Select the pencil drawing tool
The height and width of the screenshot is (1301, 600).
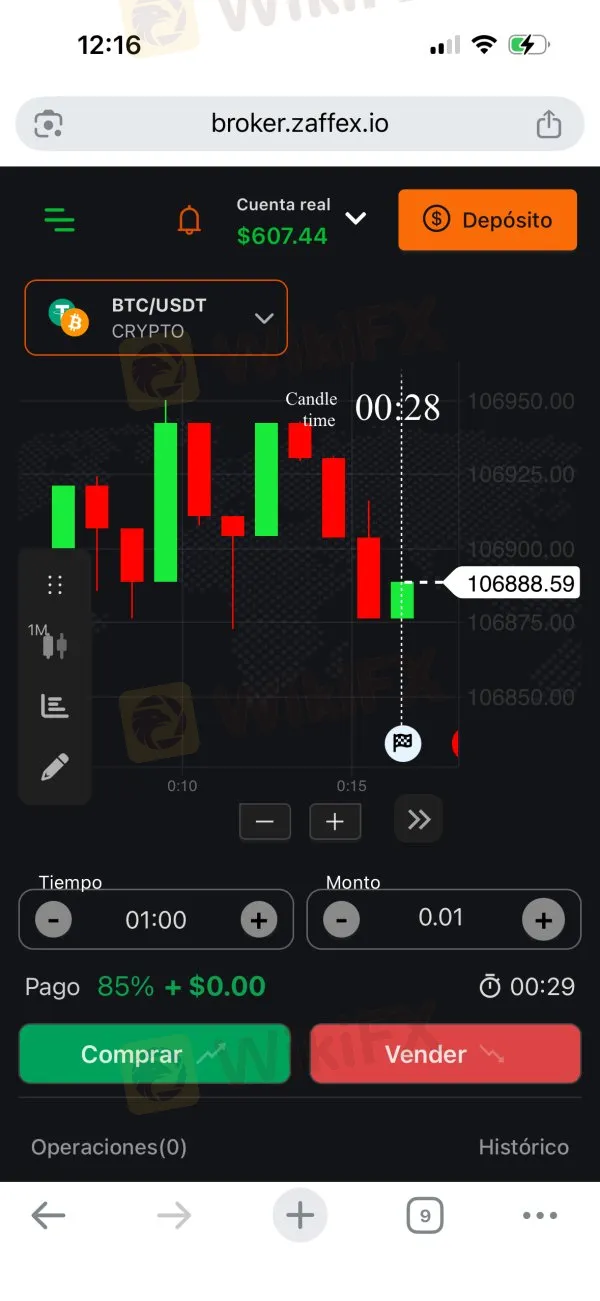pos(55,767)
